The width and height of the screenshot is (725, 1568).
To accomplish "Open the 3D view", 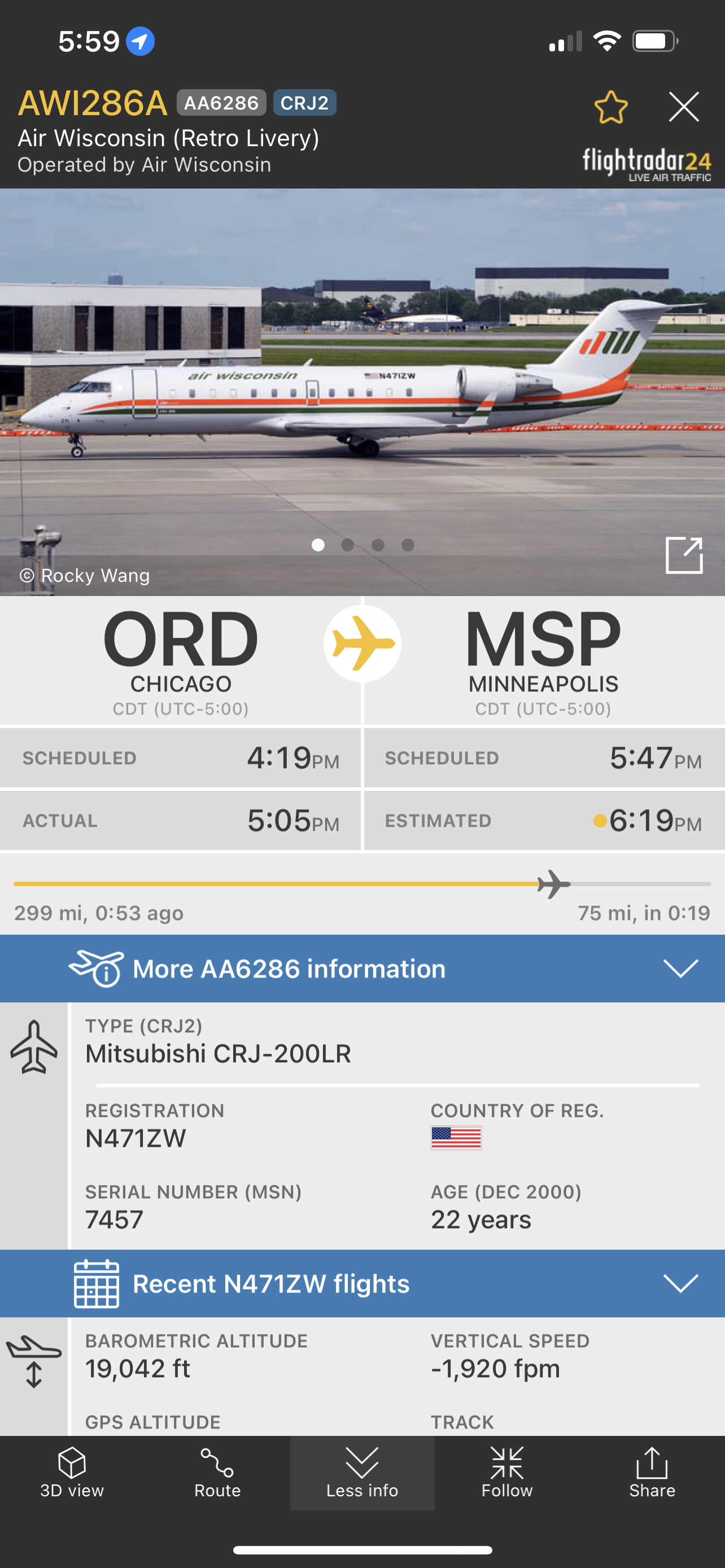I will [72, 1473].
